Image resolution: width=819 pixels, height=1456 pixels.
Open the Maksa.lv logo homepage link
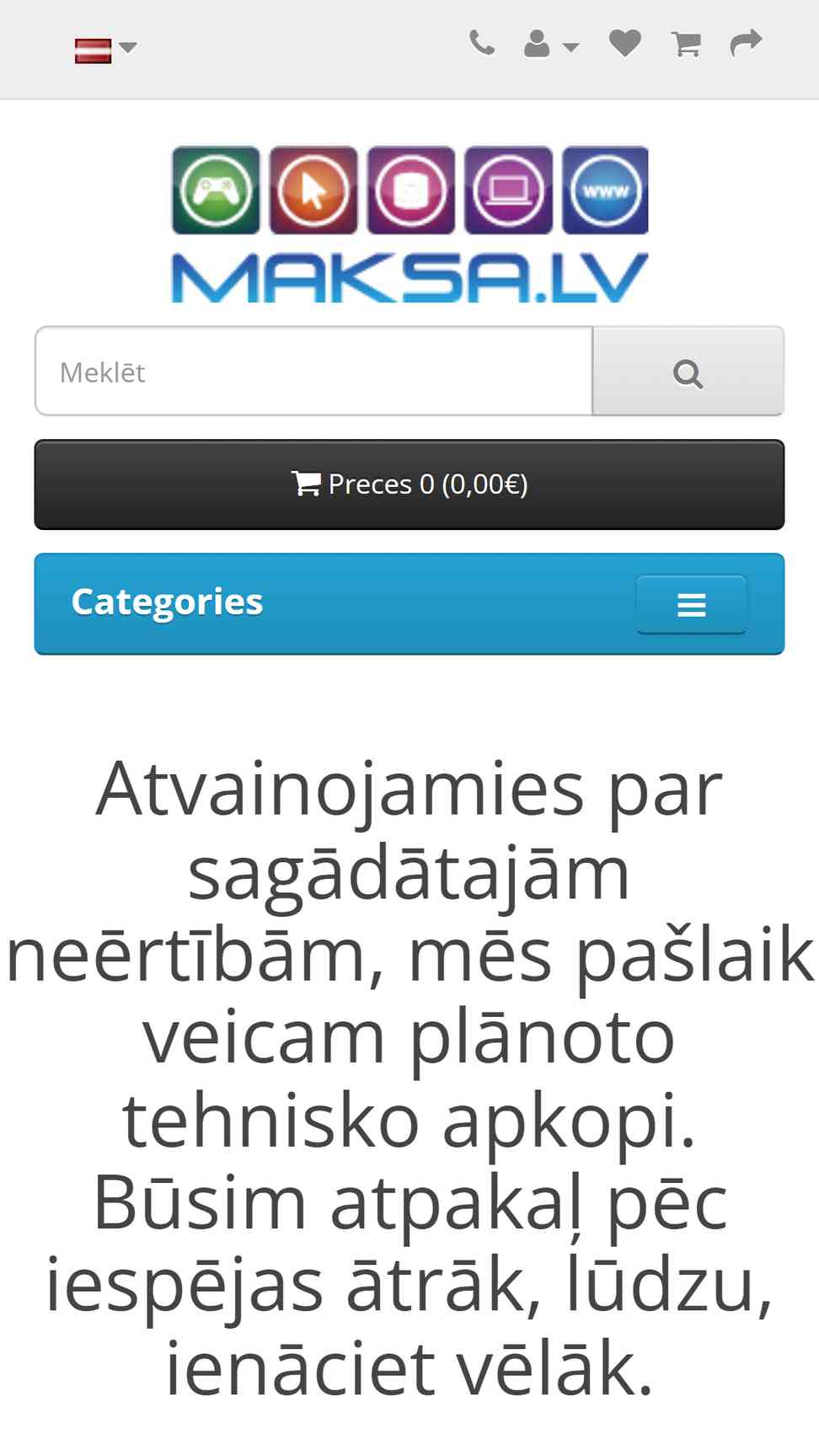pyautogui.click(x=410, y=224)
